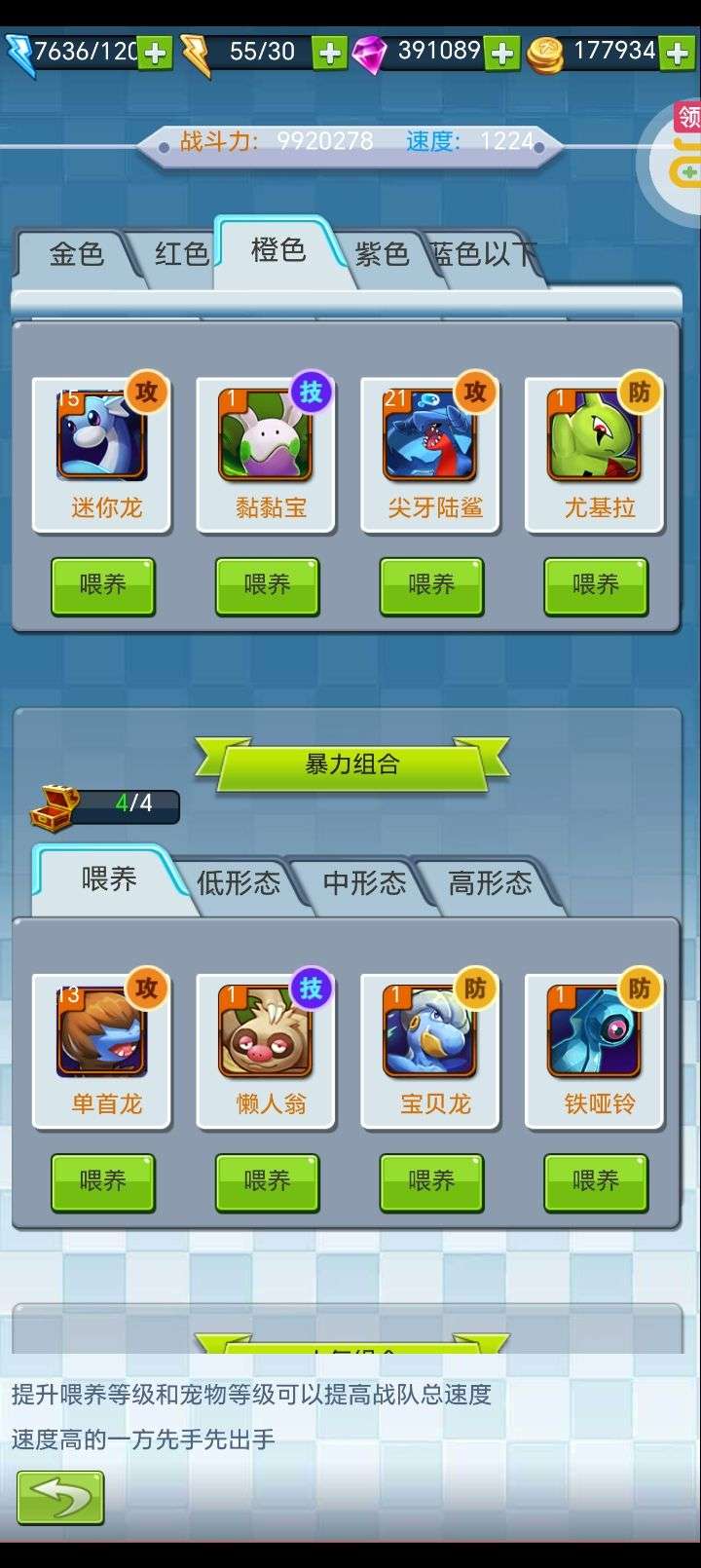Feed 单首龙 with the 喂养 button
The image size is (701, 1568).
tap(103, 1182)
